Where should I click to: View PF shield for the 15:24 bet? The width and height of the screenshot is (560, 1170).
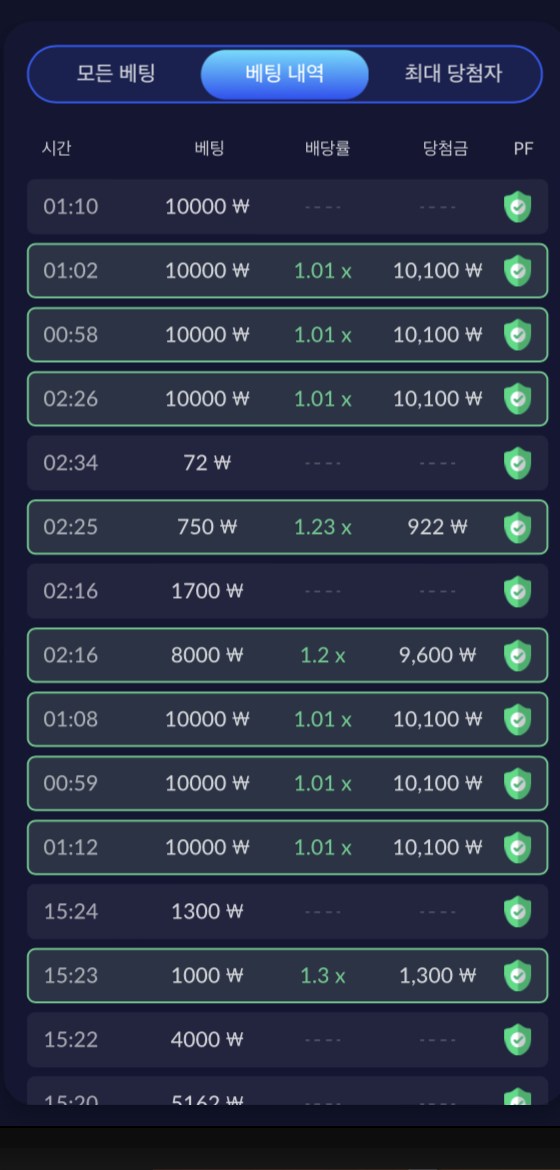517,912
